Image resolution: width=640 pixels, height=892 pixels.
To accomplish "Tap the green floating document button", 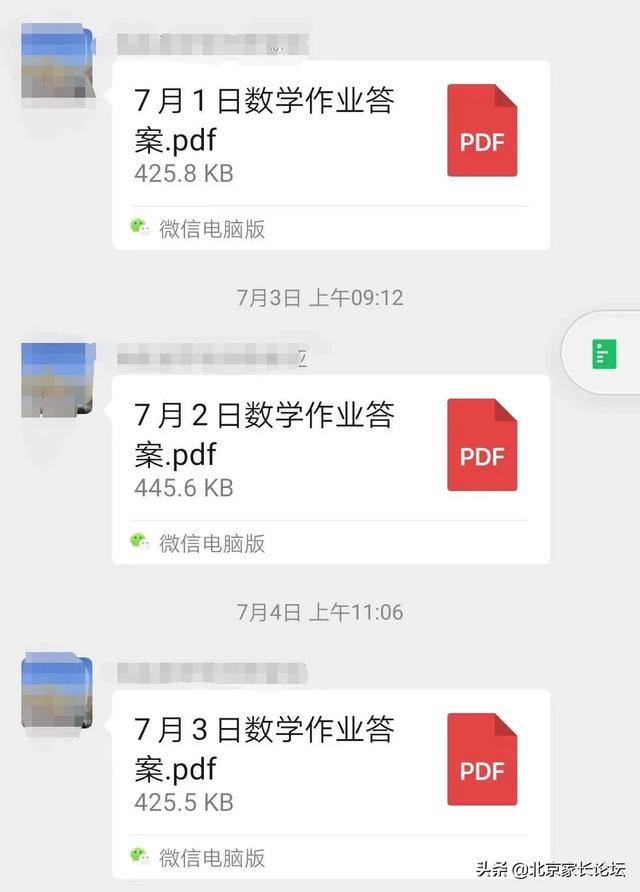I will coord(604,354).
